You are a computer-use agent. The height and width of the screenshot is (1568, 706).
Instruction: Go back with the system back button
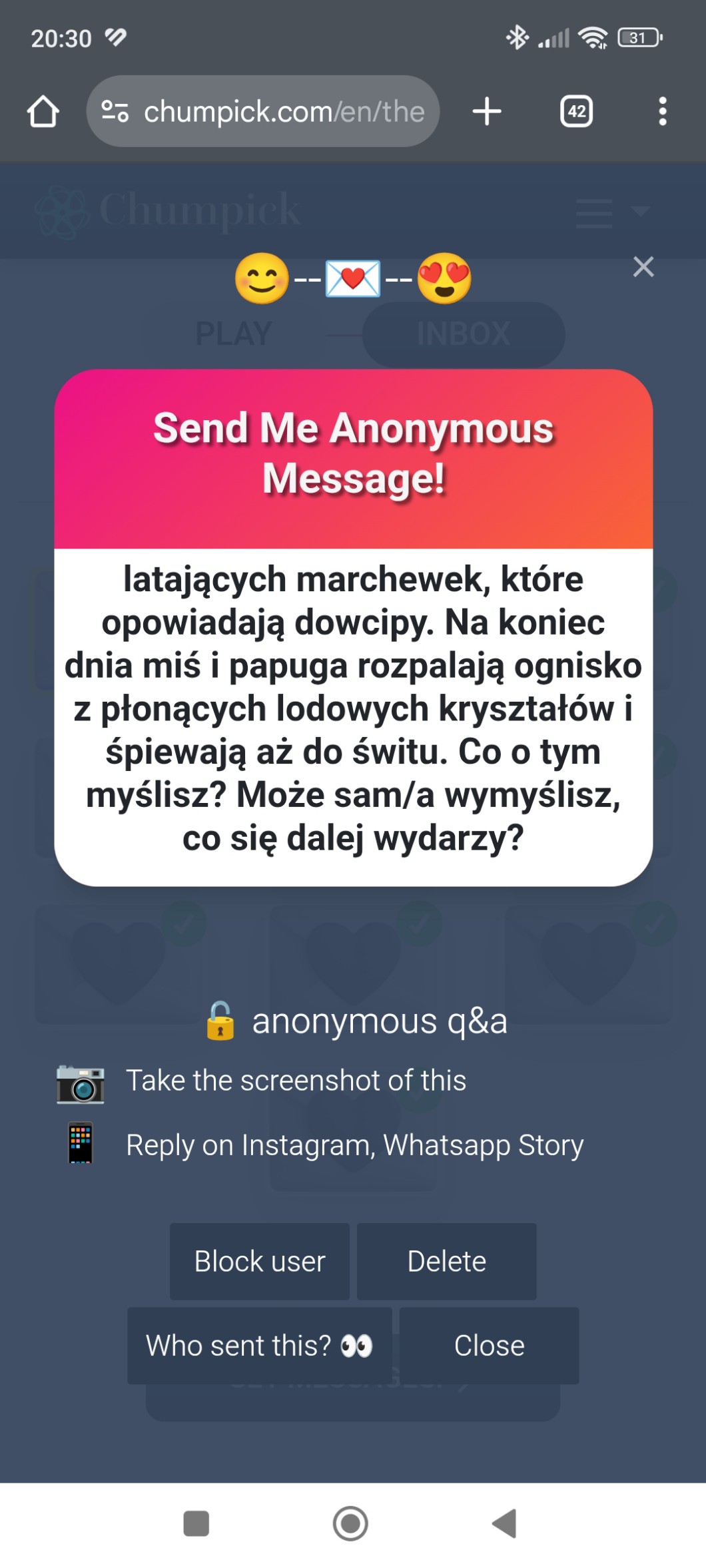click(x=504, y=1523)
